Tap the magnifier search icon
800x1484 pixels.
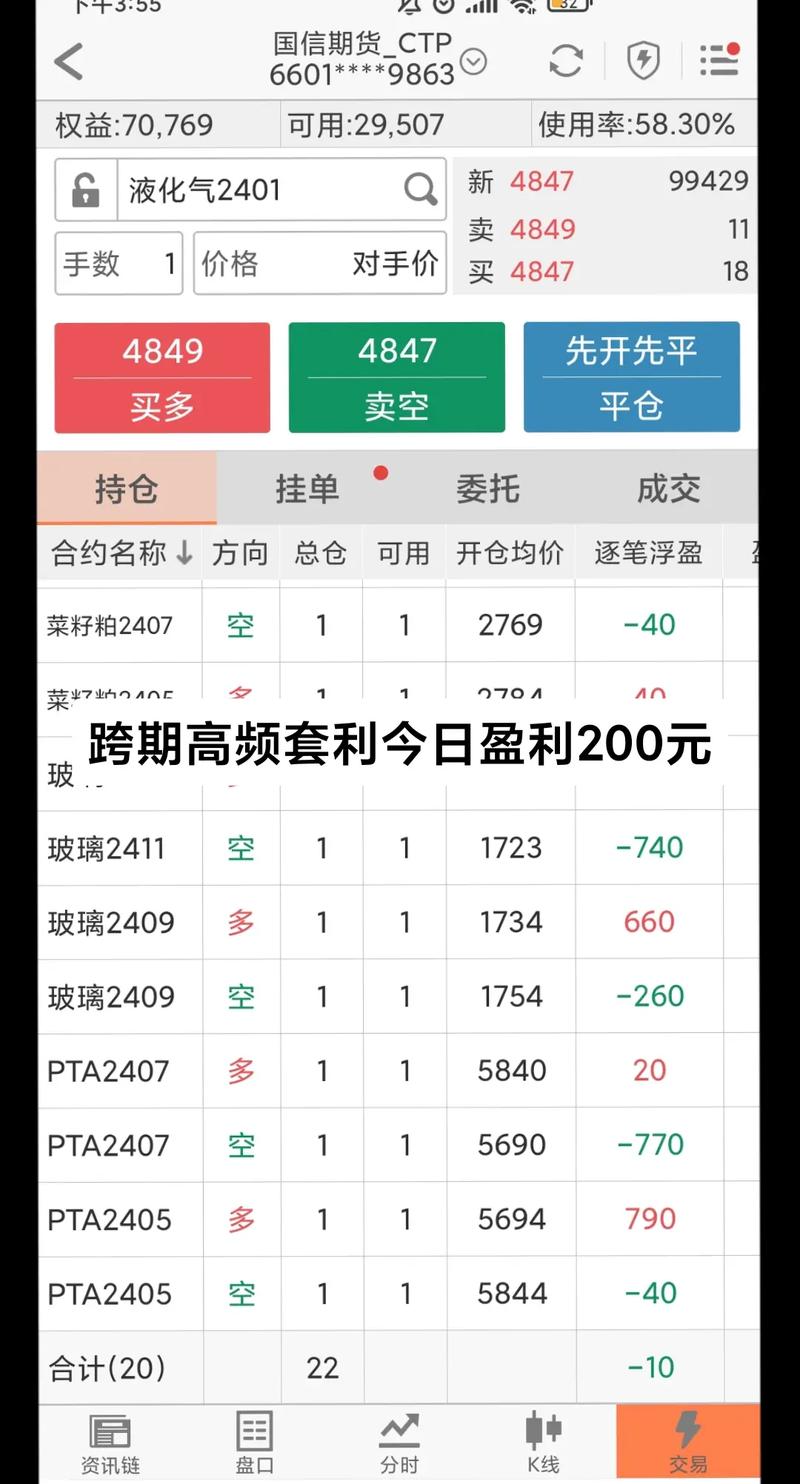tap(421, 190)
